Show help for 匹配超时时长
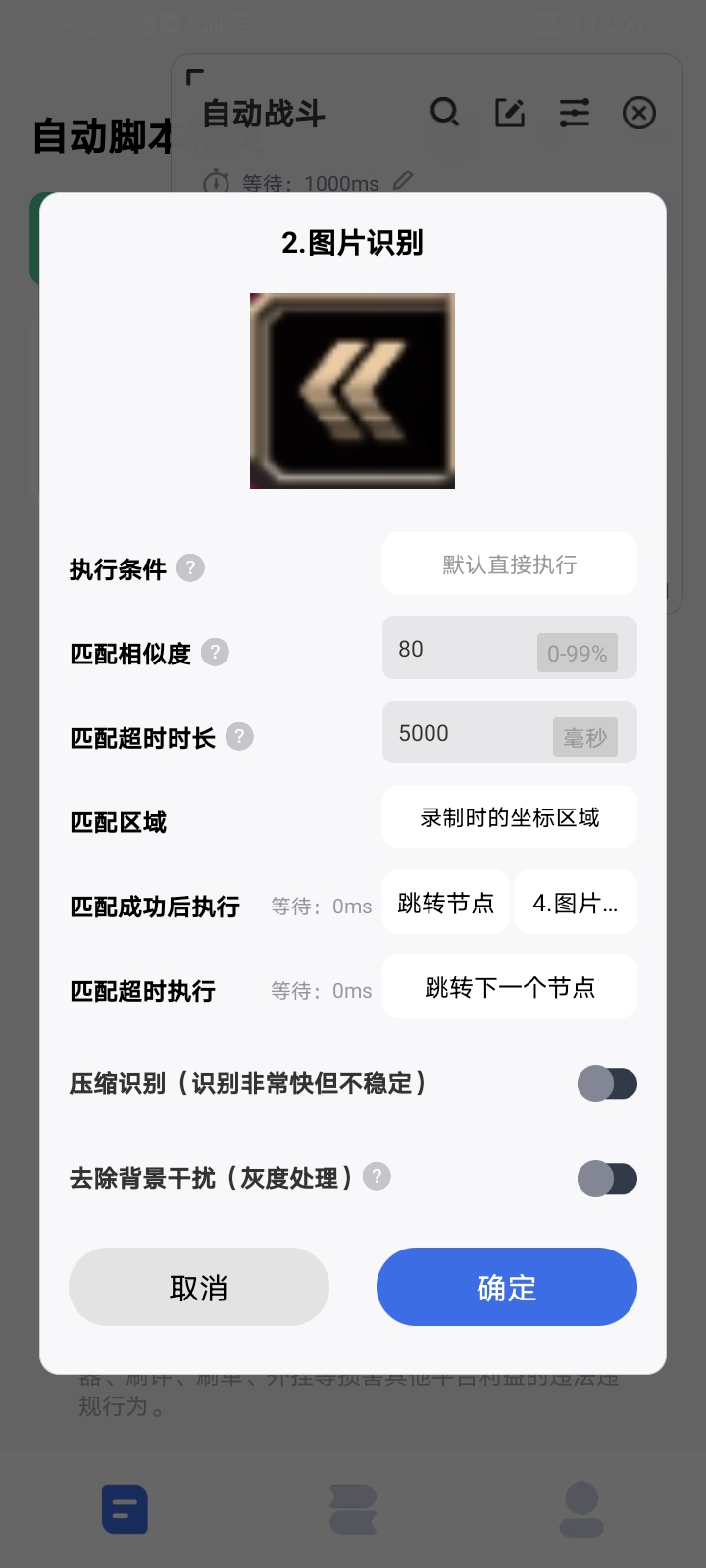 tap(239, 736)
